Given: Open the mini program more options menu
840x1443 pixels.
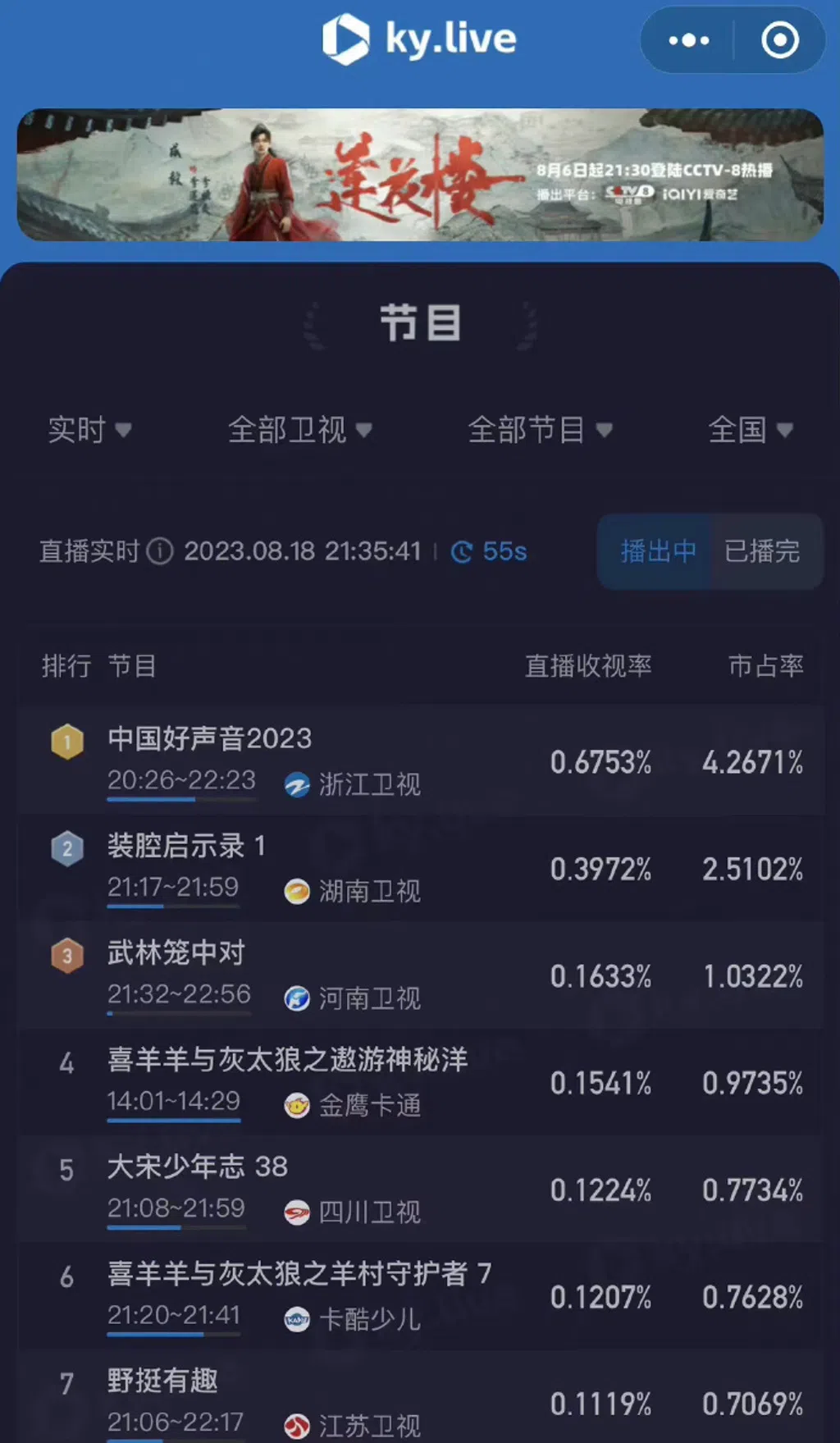Looking at the screenshot, I should [688, 40].
